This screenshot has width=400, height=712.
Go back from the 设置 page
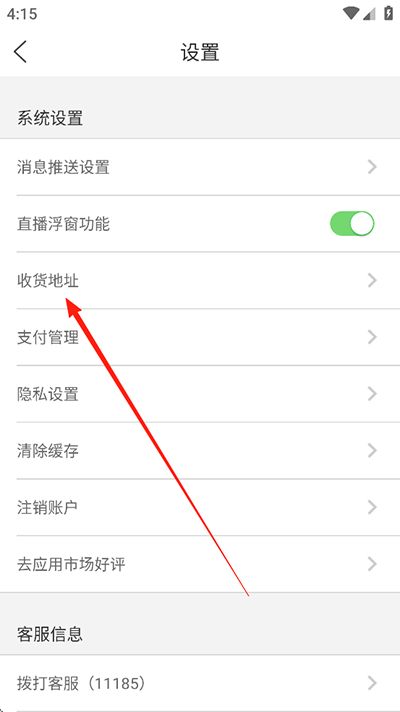click(20, 52)
